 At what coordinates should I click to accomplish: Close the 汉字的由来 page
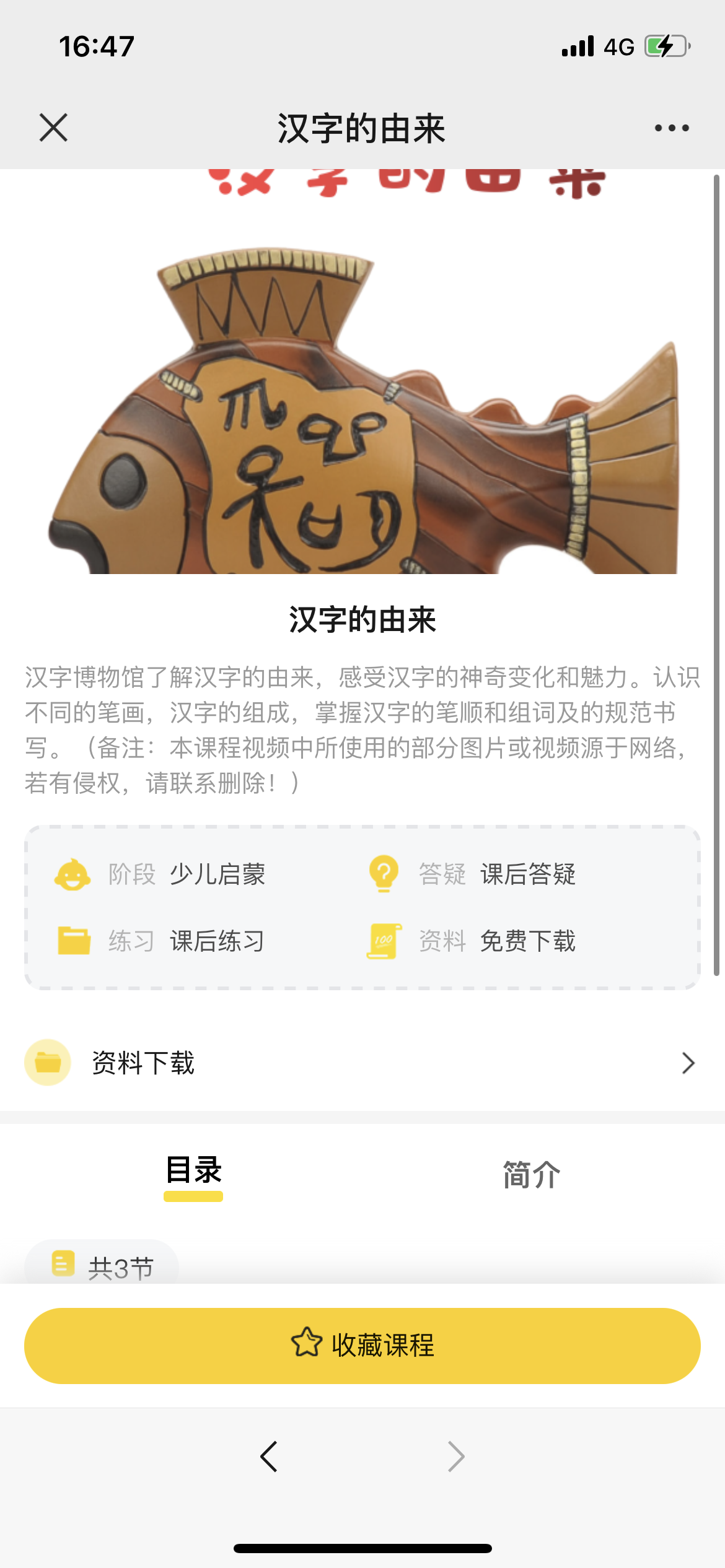point(53,128)
